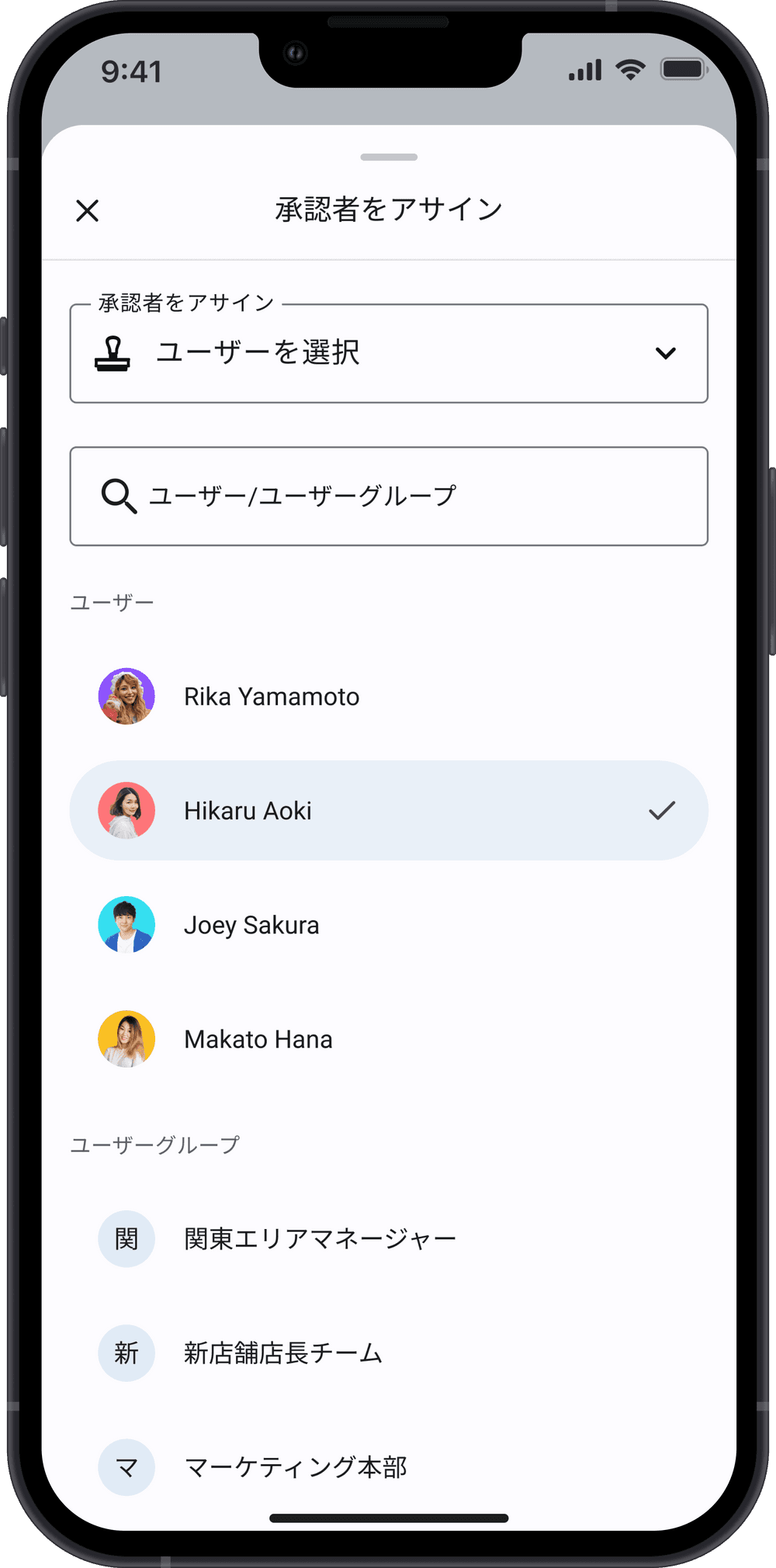The height and width of the screenshot is (1568, 776).
Task: Pick Makato Hana as approver
Action: tap(258, 1039)
